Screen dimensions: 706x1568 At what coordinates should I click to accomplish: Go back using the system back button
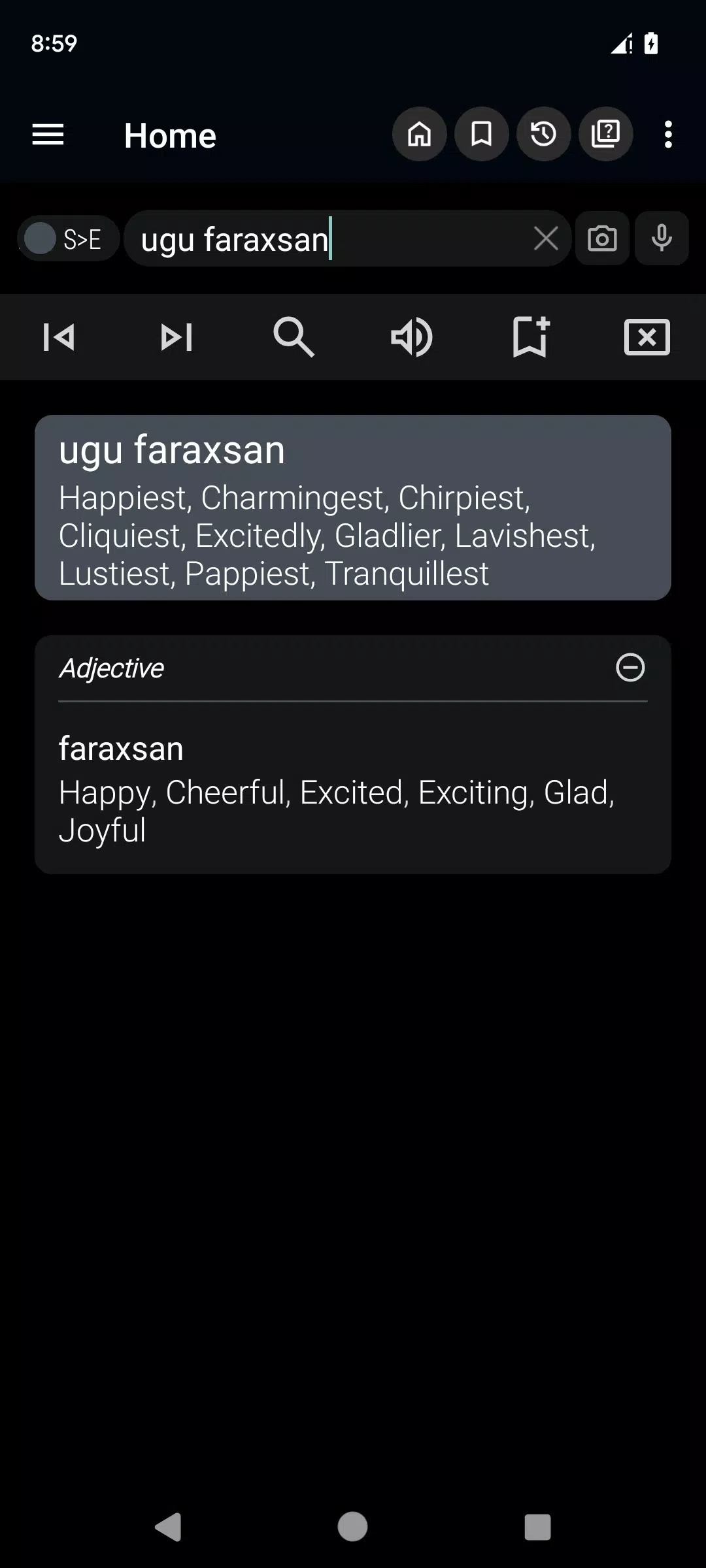click(168, 1527)
